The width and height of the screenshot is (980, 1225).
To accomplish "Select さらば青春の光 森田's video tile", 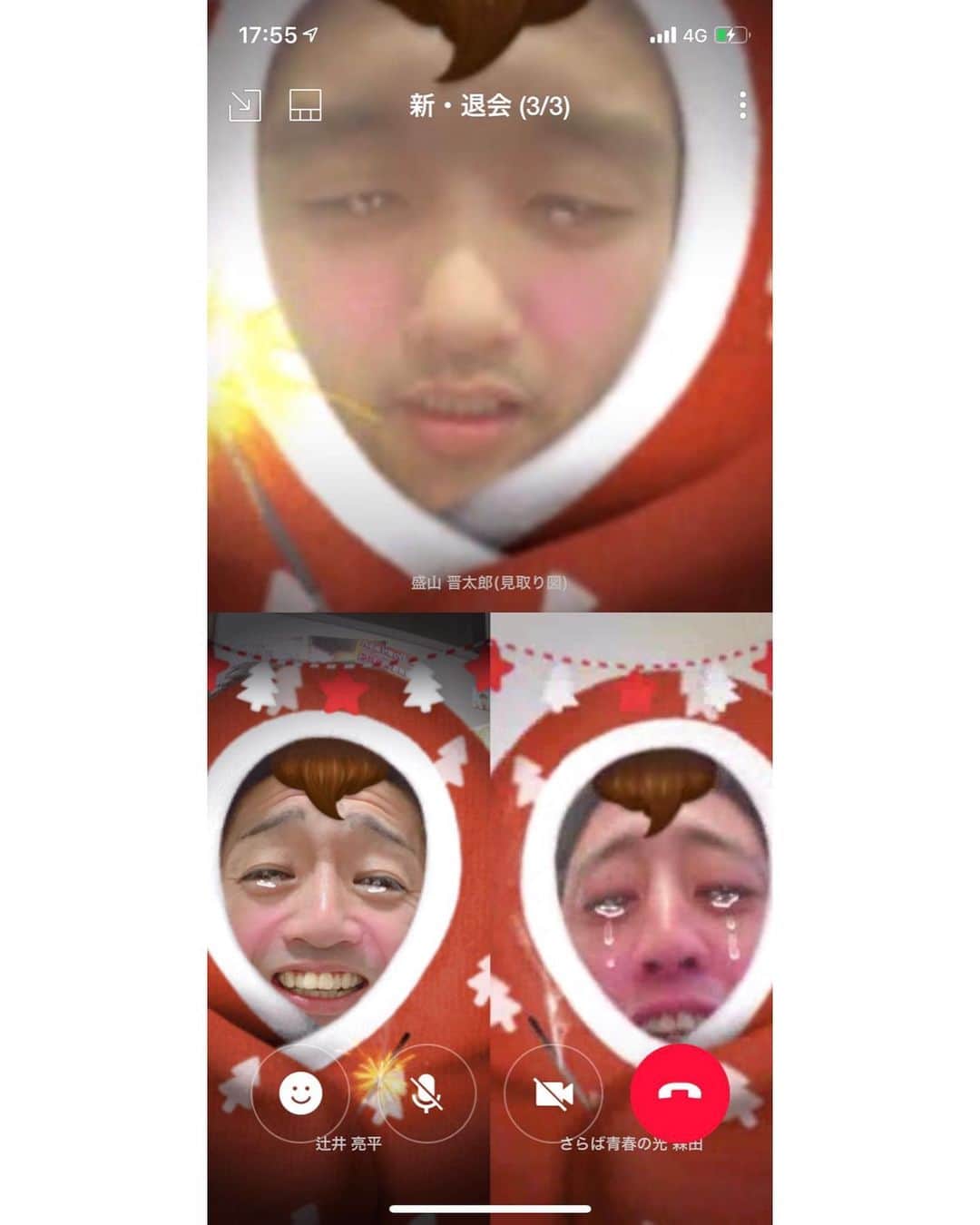I will (x=632, y=862).
